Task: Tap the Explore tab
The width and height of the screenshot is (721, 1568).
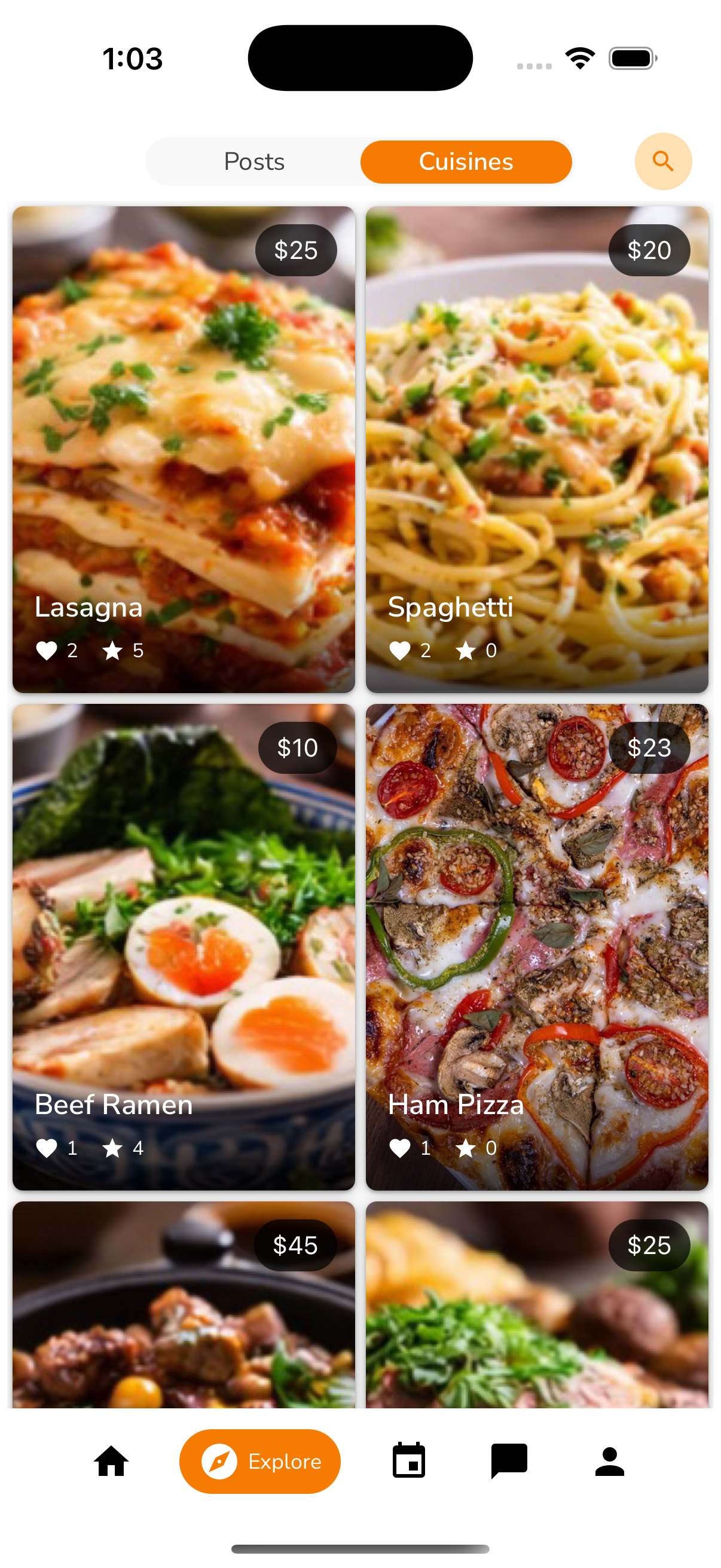Action: tap(260, 1461)
